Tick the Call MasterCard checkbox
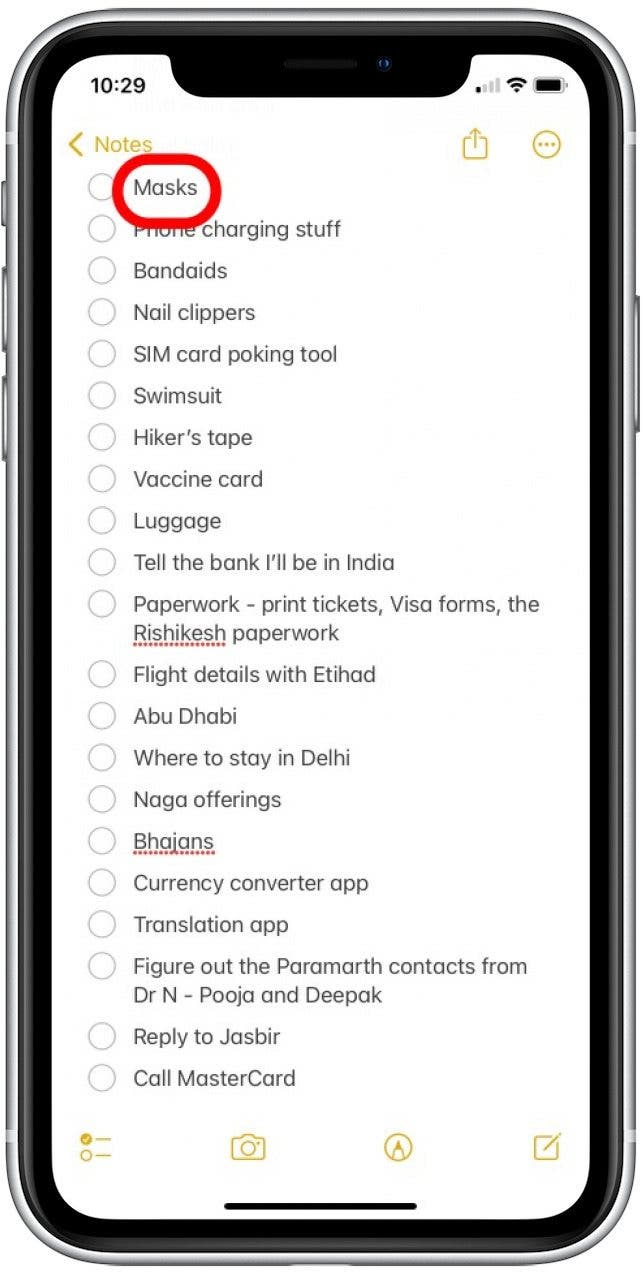This screenshot has width=642, height=1274. click(x=102, y=1078)
